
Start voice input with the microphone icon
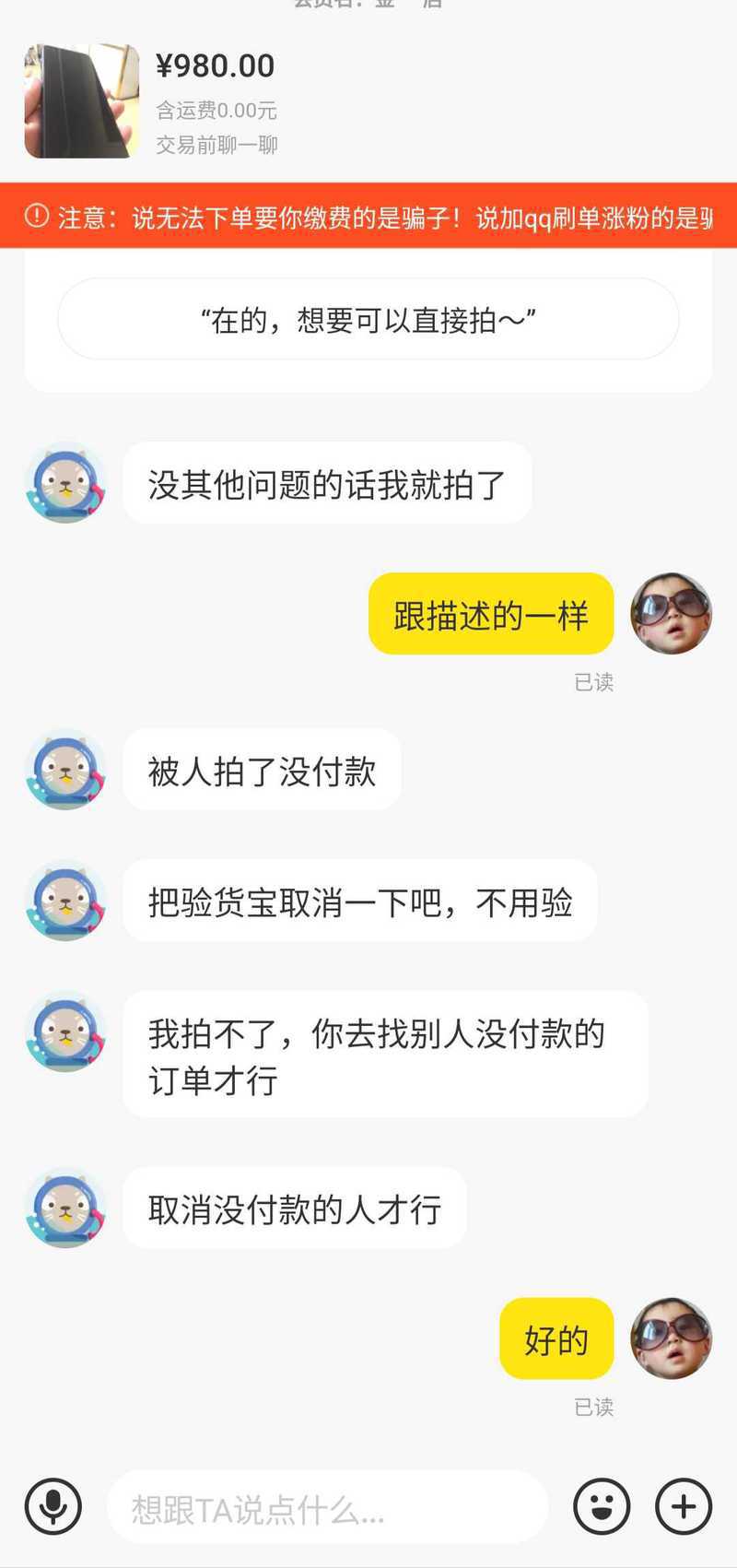pyautogui.click(x=53, y=1506)
